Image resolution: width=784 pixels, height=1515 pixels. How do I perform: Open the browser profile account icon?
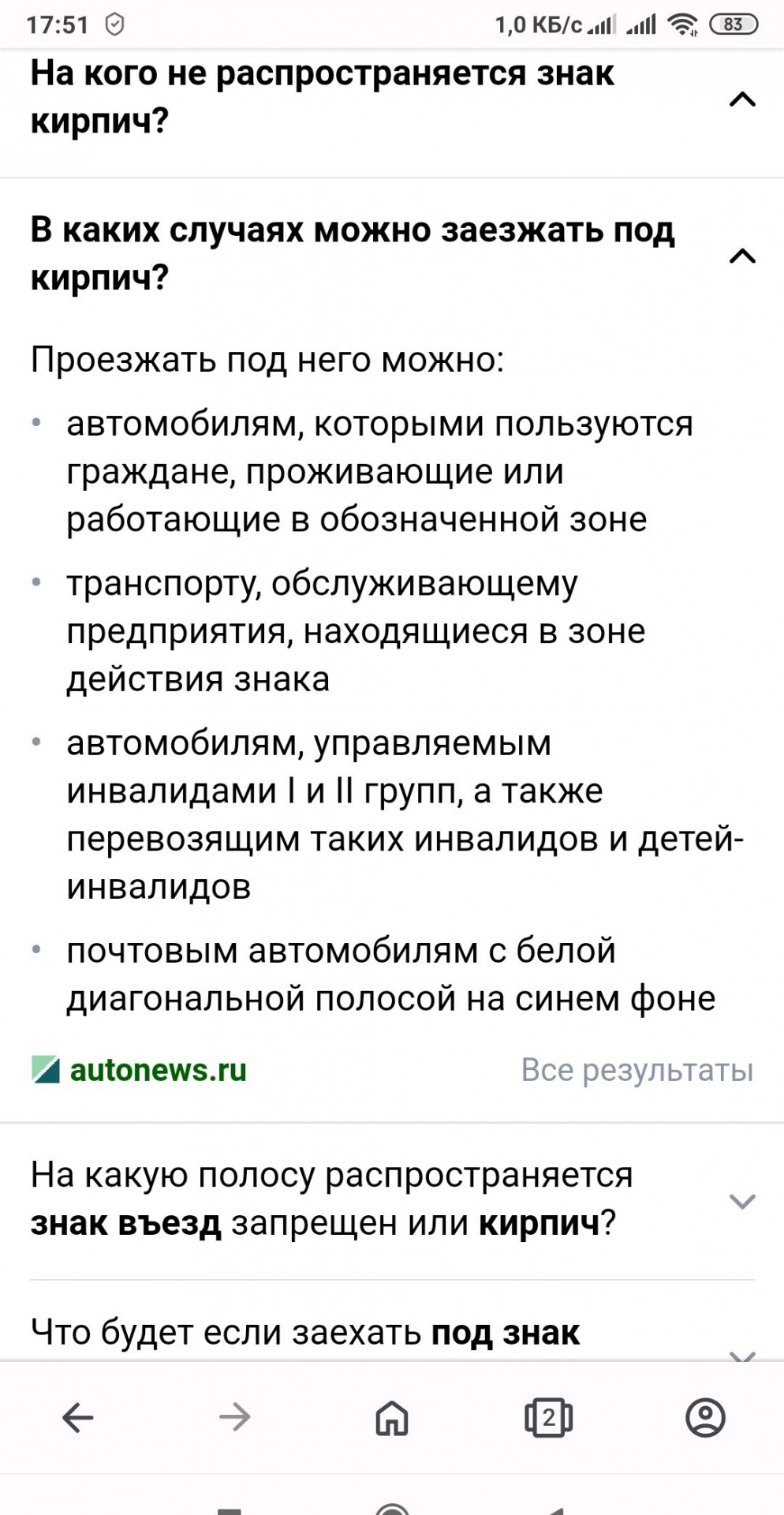pyautogui.click(x=705, y=1418)
